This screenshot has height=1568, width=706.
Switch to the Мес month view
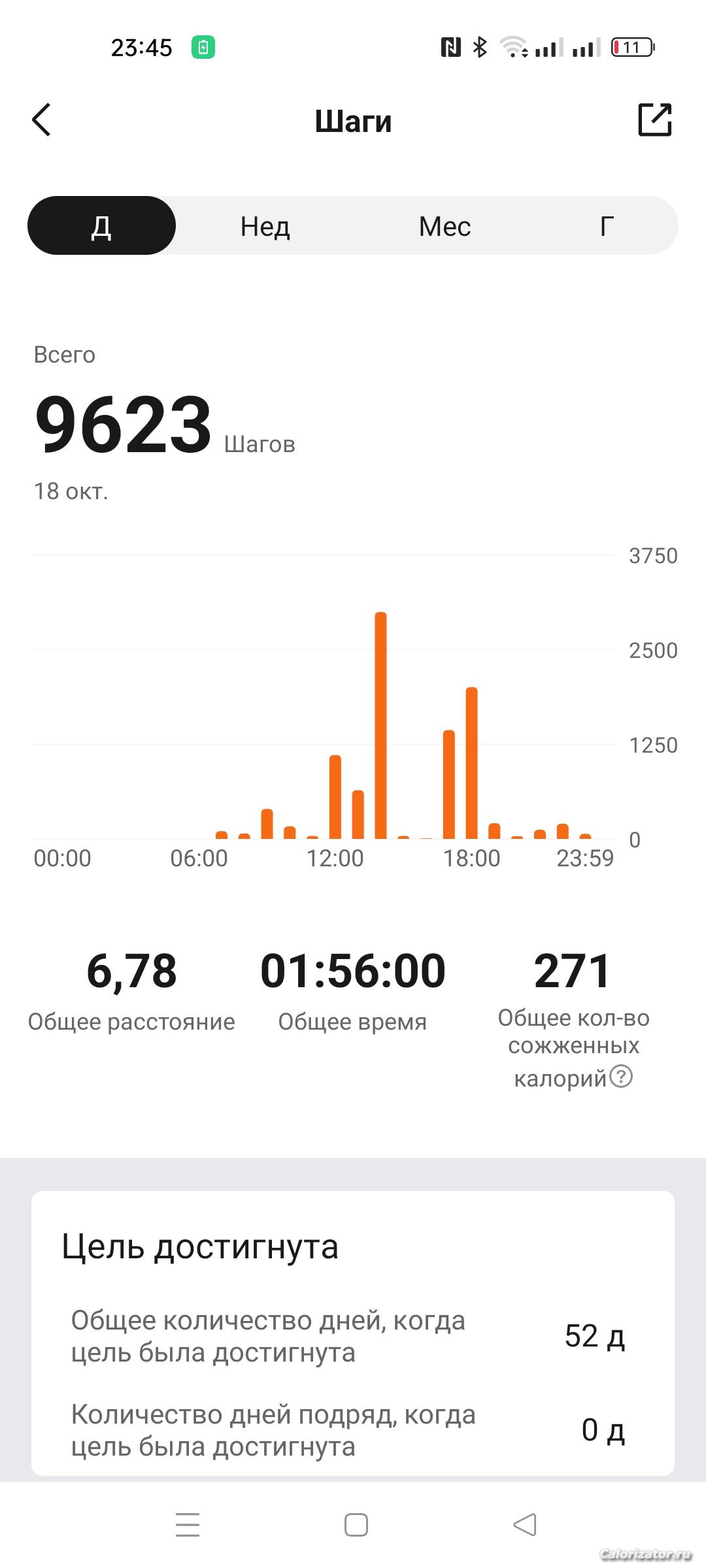pyautogui.click(x=445, y=226)
